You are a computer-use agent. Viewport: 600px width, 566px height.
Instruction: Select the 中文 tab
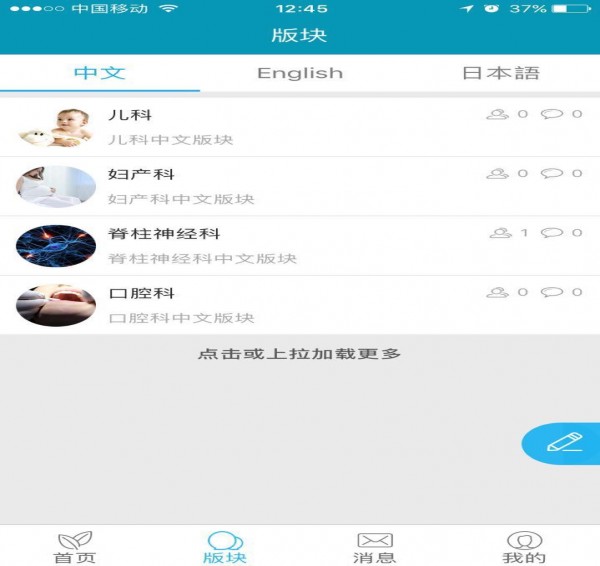pos(100,73)
